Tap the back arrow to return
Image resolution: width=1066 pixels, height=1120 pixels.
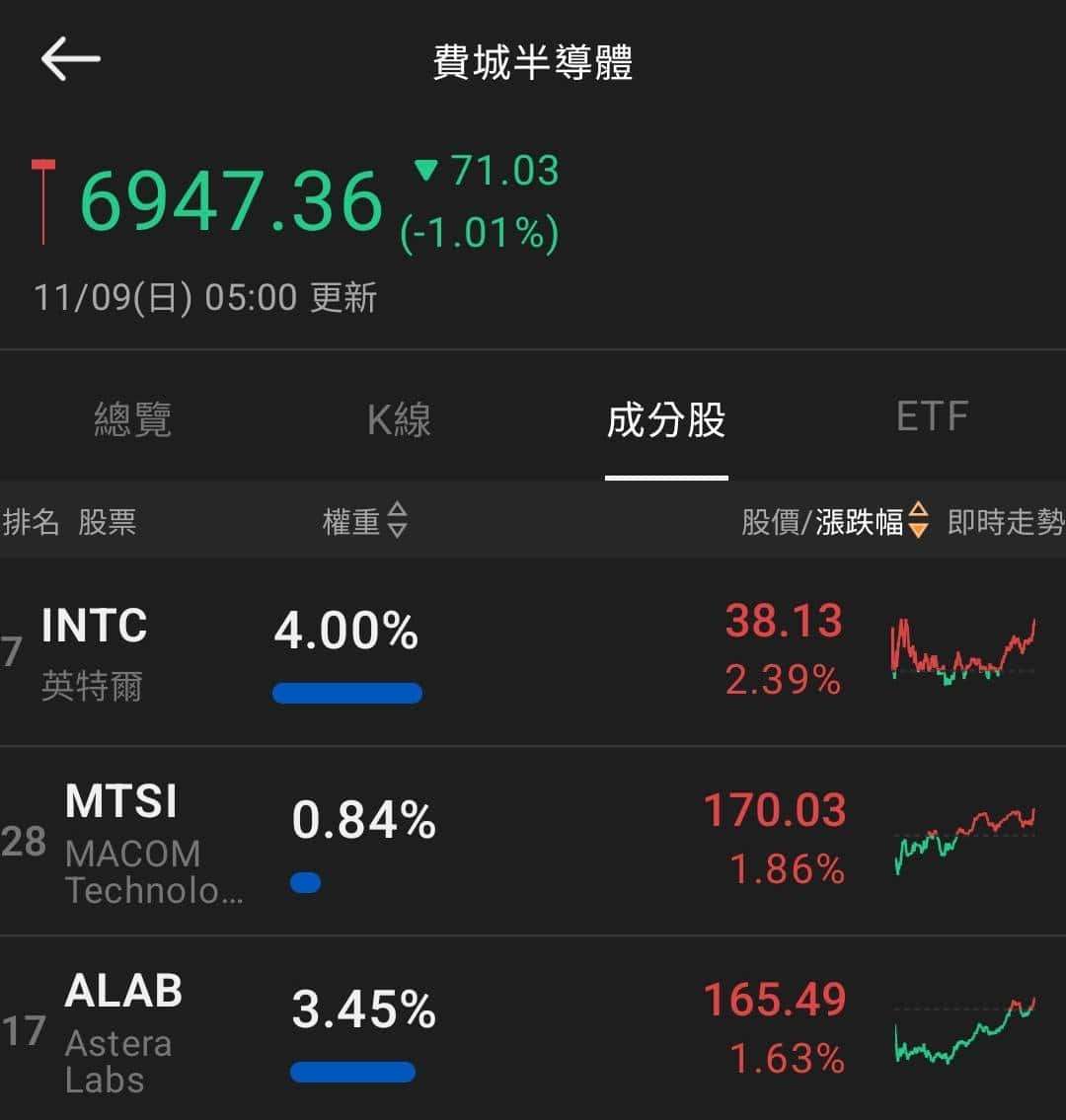click(69, 59)
